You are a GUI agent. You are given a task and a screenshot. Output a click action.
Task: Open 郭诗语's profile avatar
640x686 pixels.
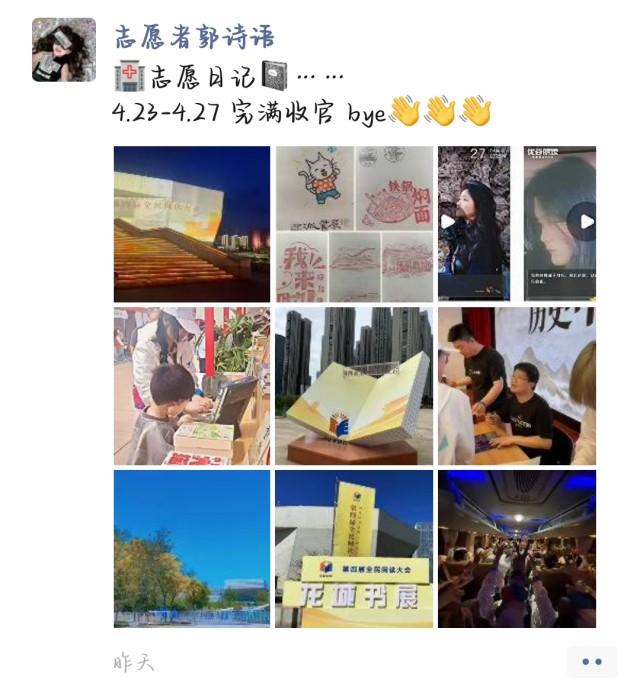(x=64, y=49)
